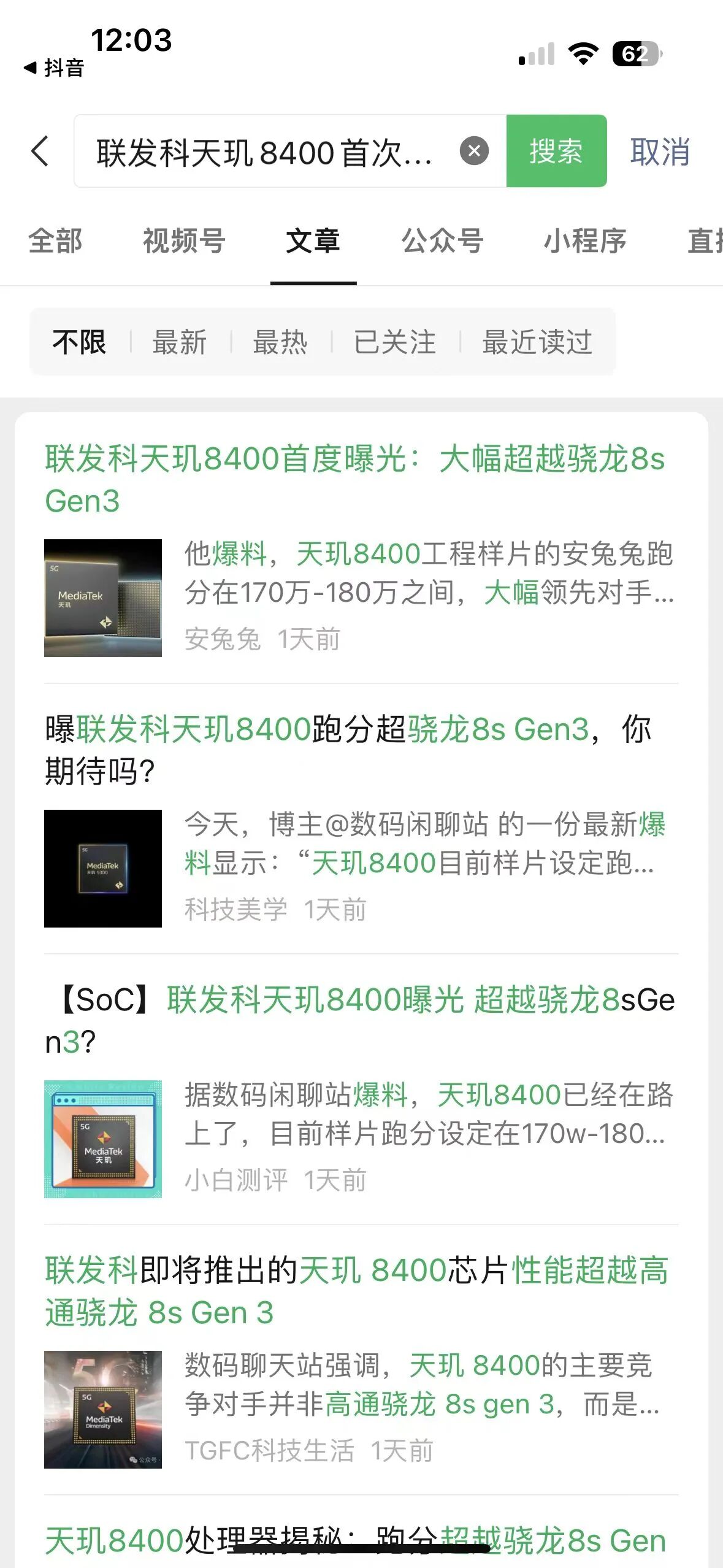The image size is (723, 1568).
Task: Filter by 最近读过
Action: click(537, 342)
